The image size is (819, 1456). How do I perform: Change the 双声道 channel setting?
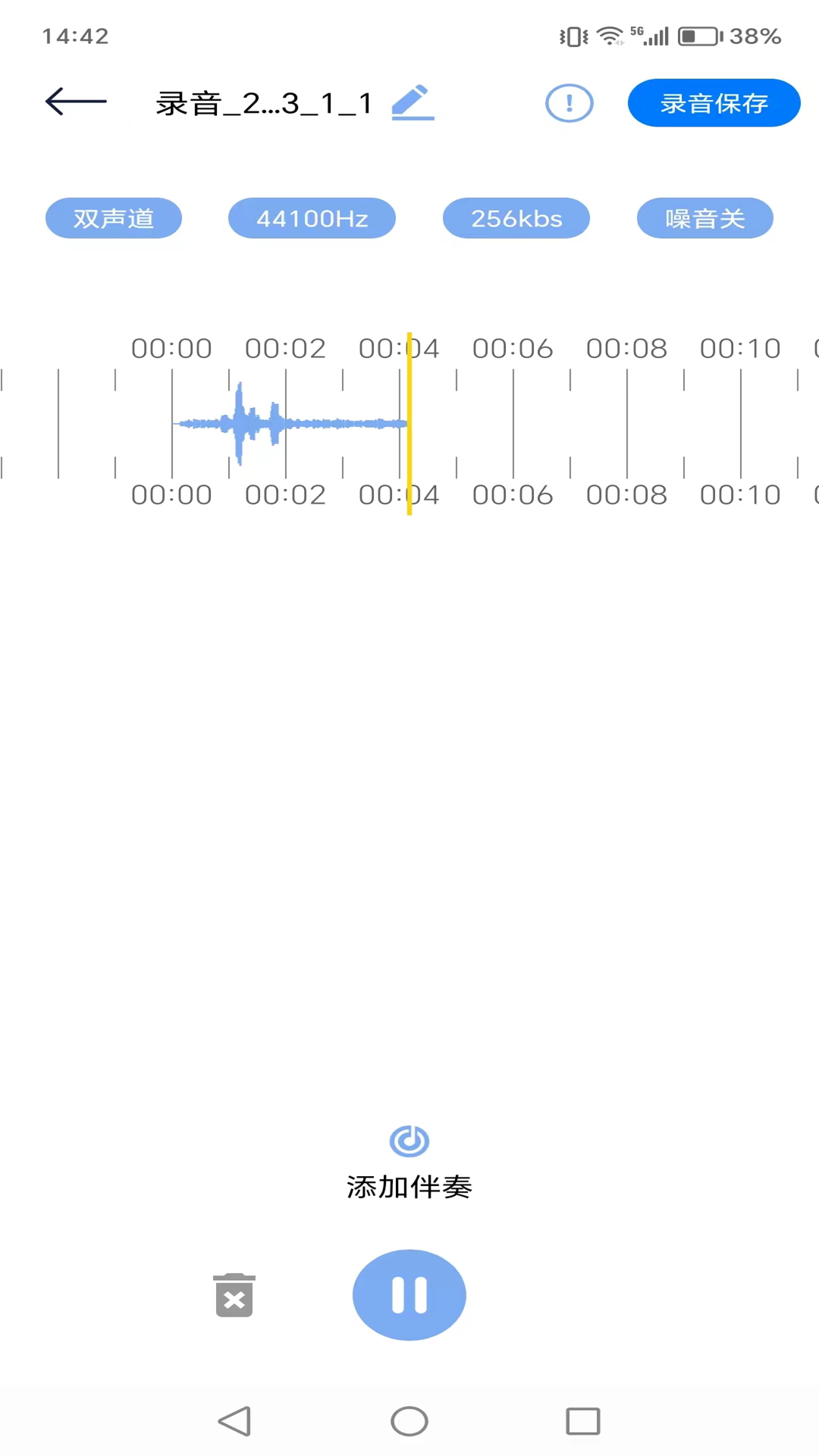point(114,218)
